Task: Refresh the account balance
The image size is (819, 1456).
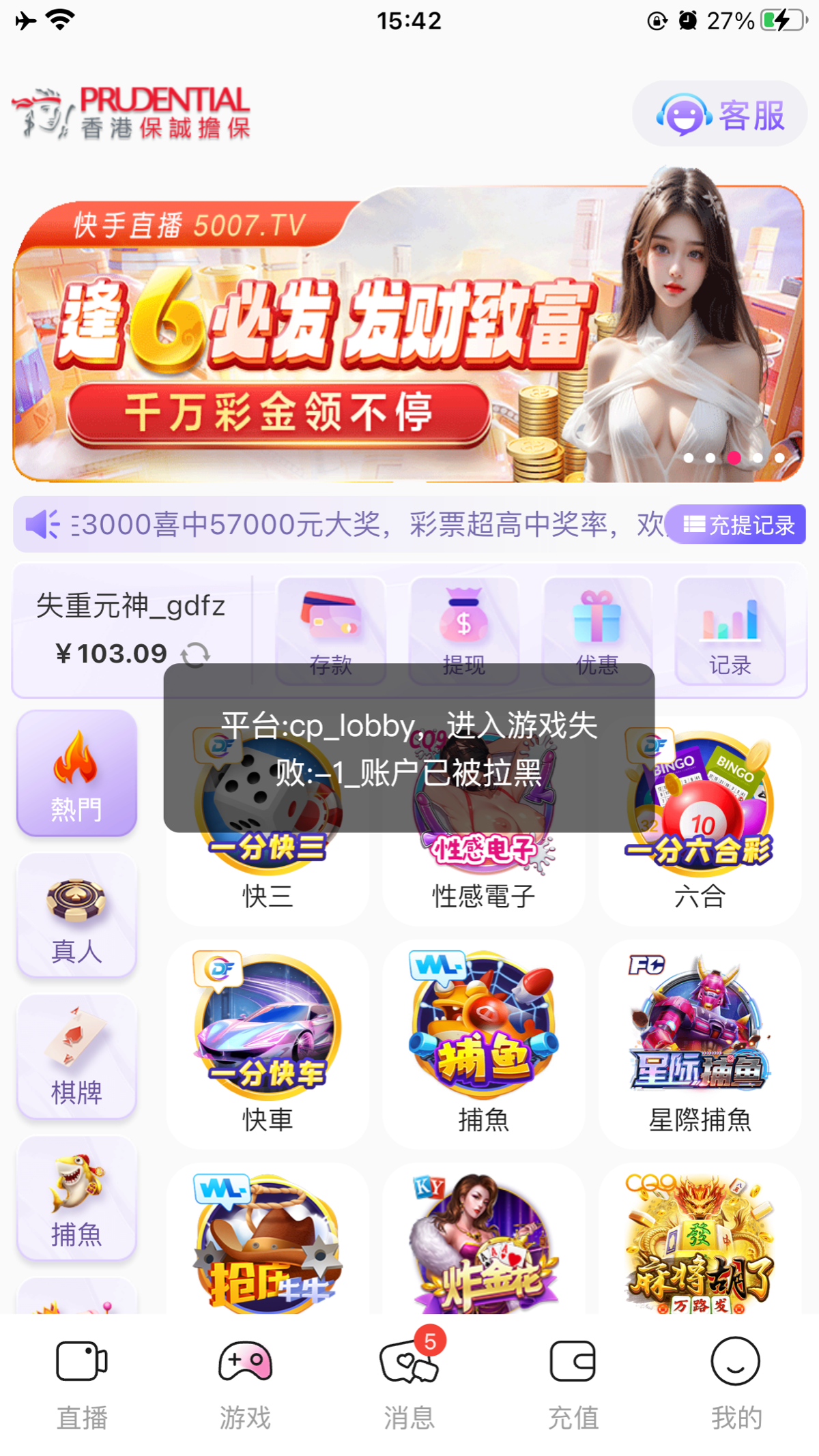Action: 195,655
